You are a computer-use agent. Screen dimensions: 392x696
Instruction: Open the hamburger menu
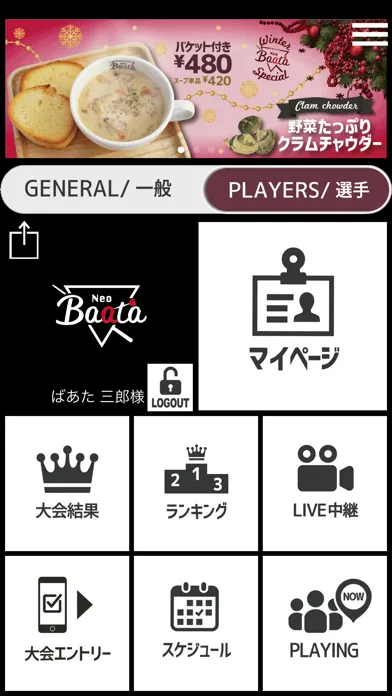[370, 34]
